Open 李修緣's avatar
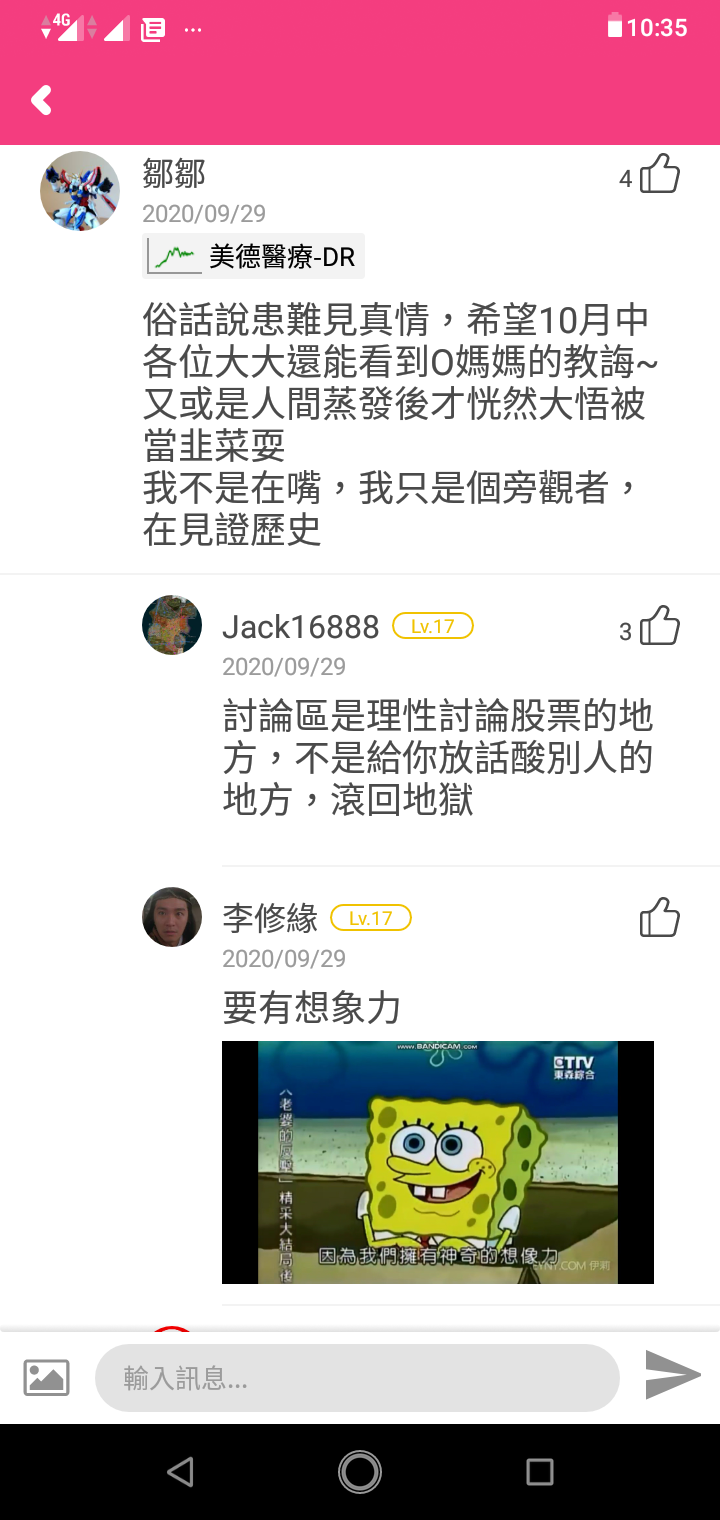This screenshot has width=720, height=1520. pyautogui.click(x=172, y=917)
